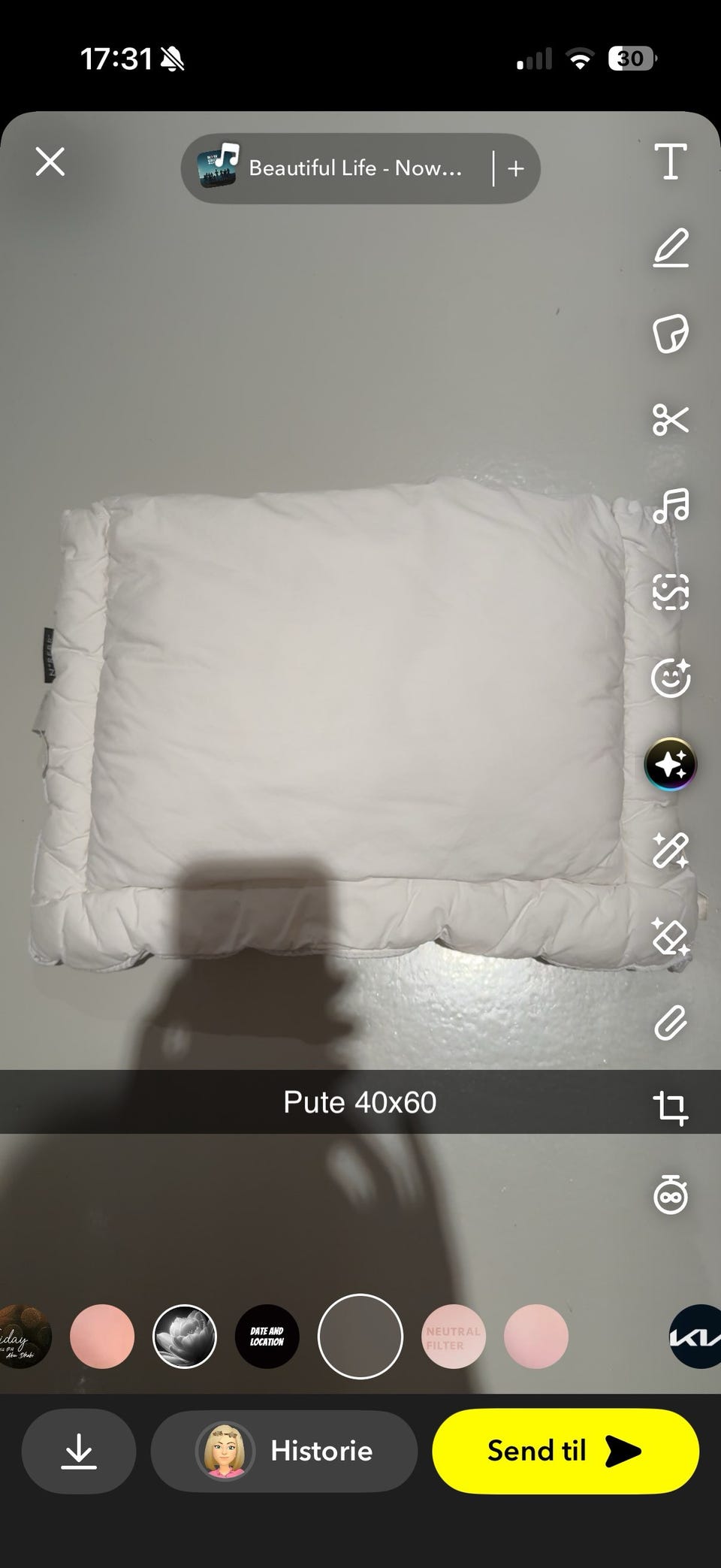The width and height of the screenshot is (721, 1568).
Task: Add text with the T tool
Action: [670, 162]
